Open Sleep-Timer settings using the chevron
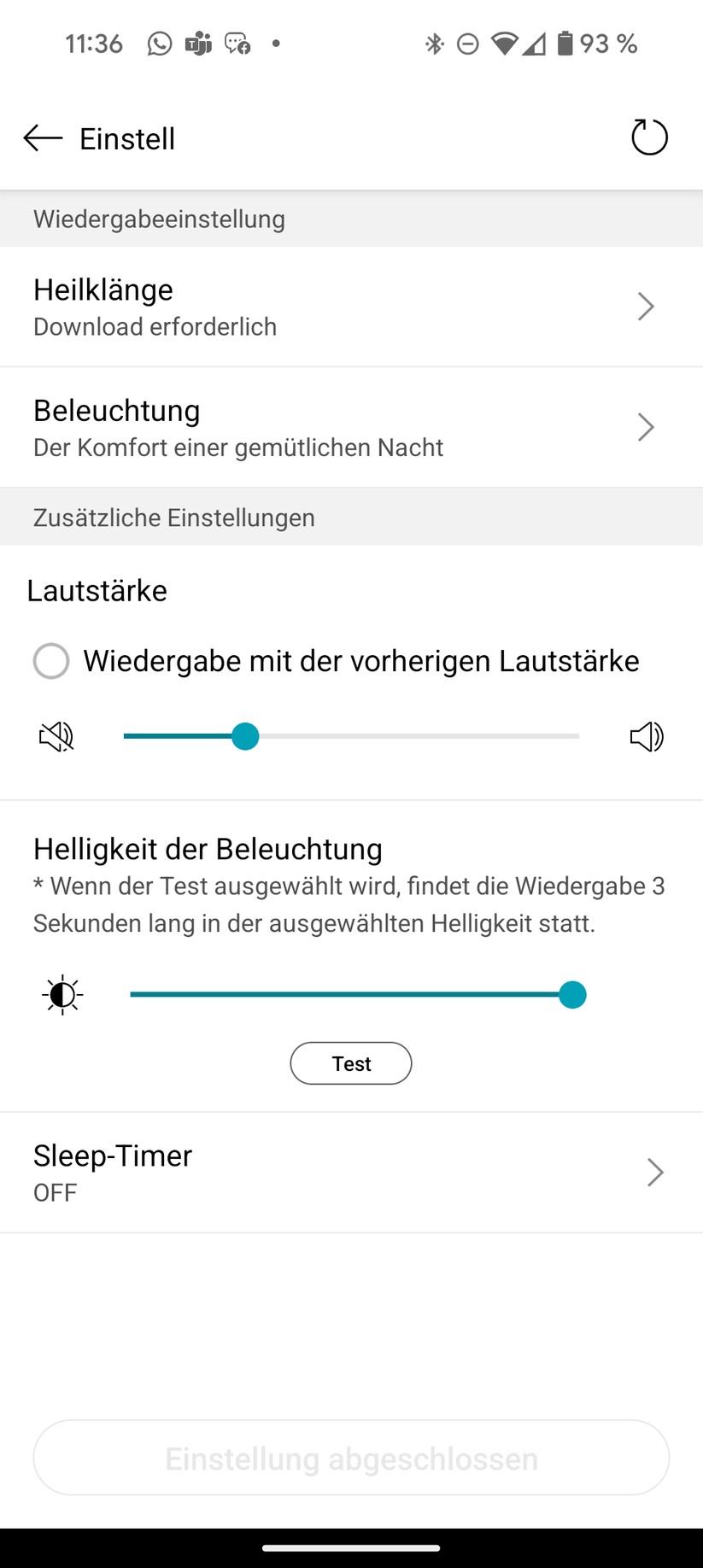Viewport: 703px width, 1568px height. 654,1172
